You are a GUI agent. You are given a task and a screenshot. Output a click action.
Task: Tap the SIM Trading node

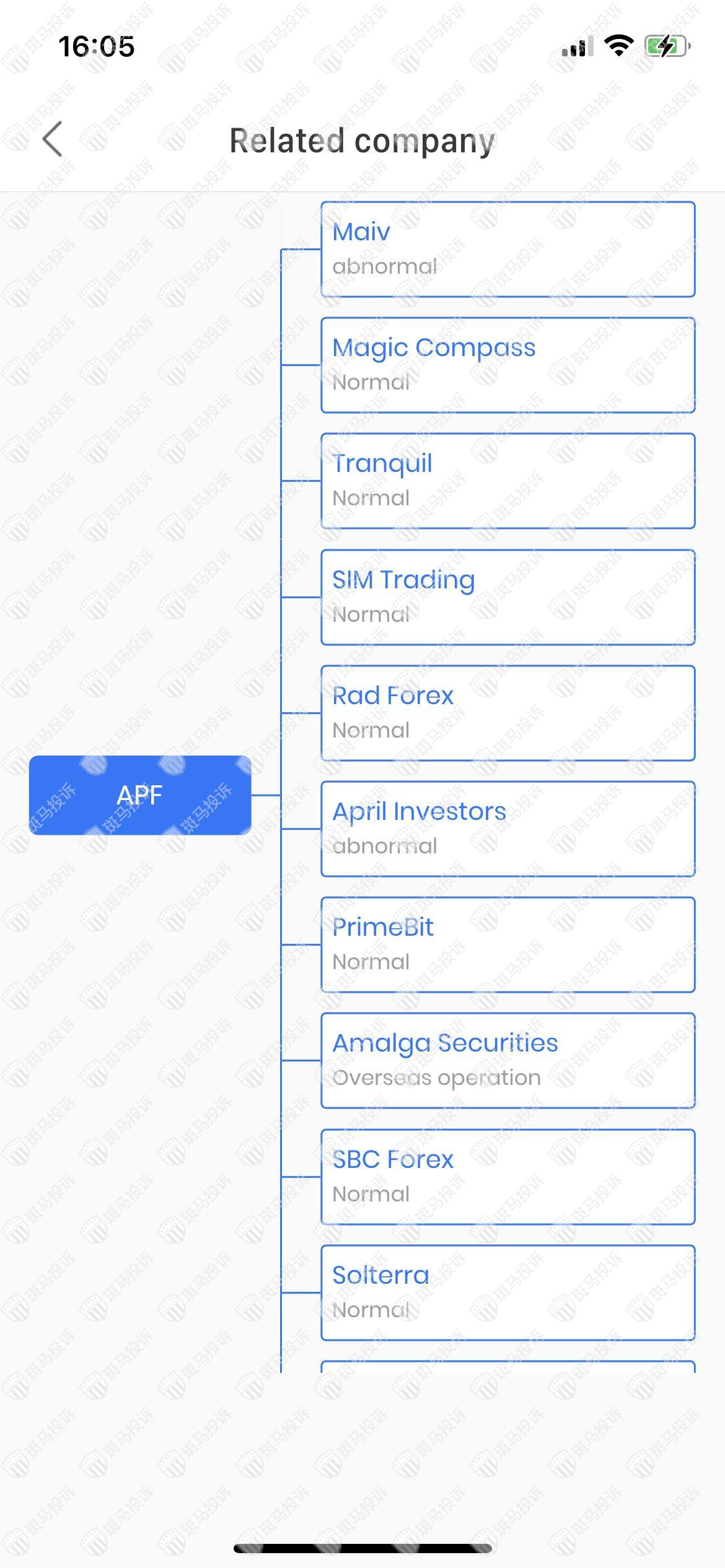pos(507,597)
